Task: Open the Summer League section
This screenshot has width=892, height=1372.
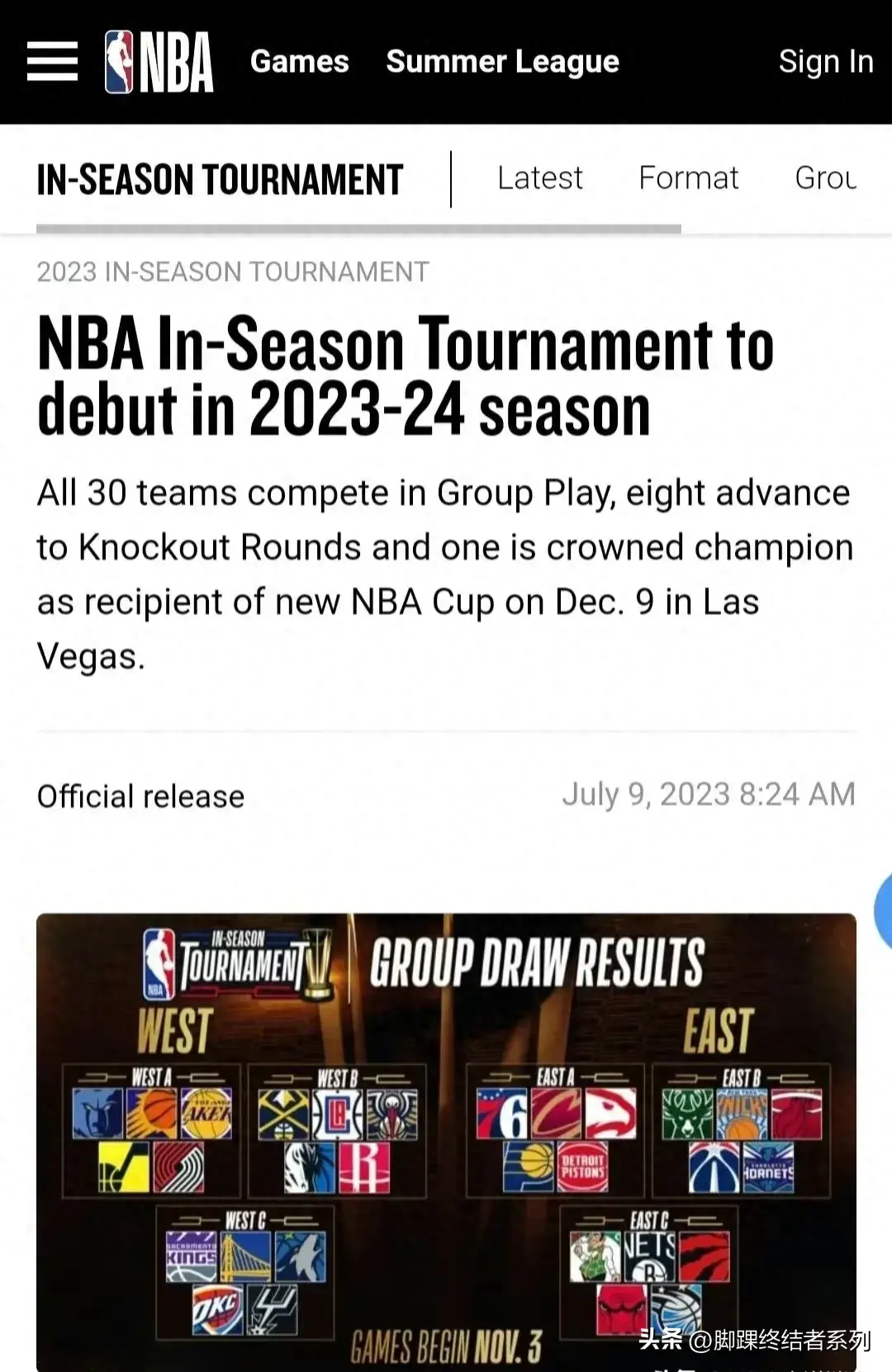Action: pos(502,61)
